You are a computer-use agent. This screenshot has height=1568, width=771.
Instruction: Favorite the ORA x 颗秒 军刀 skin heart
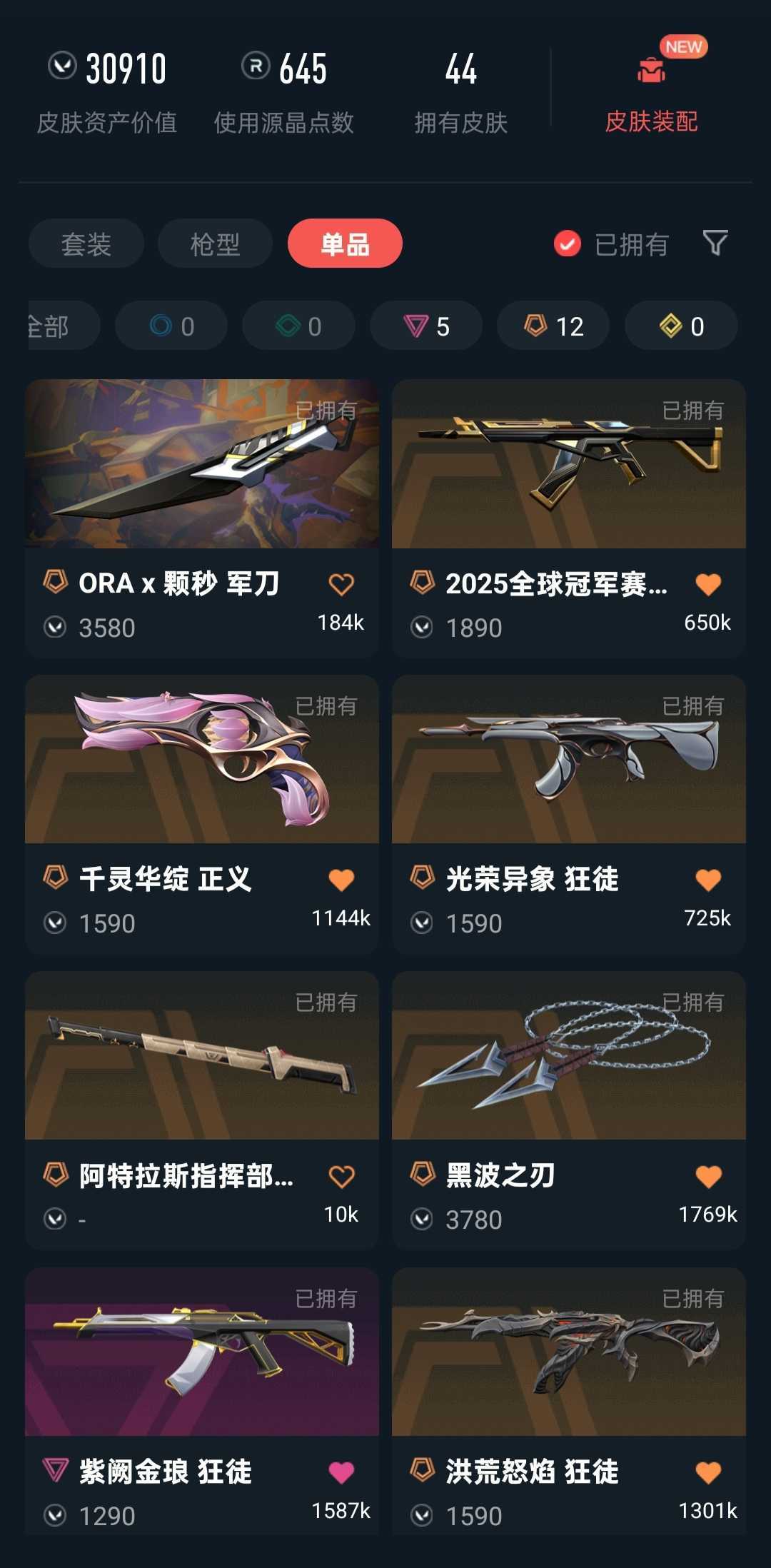click(x=343, y=584)
